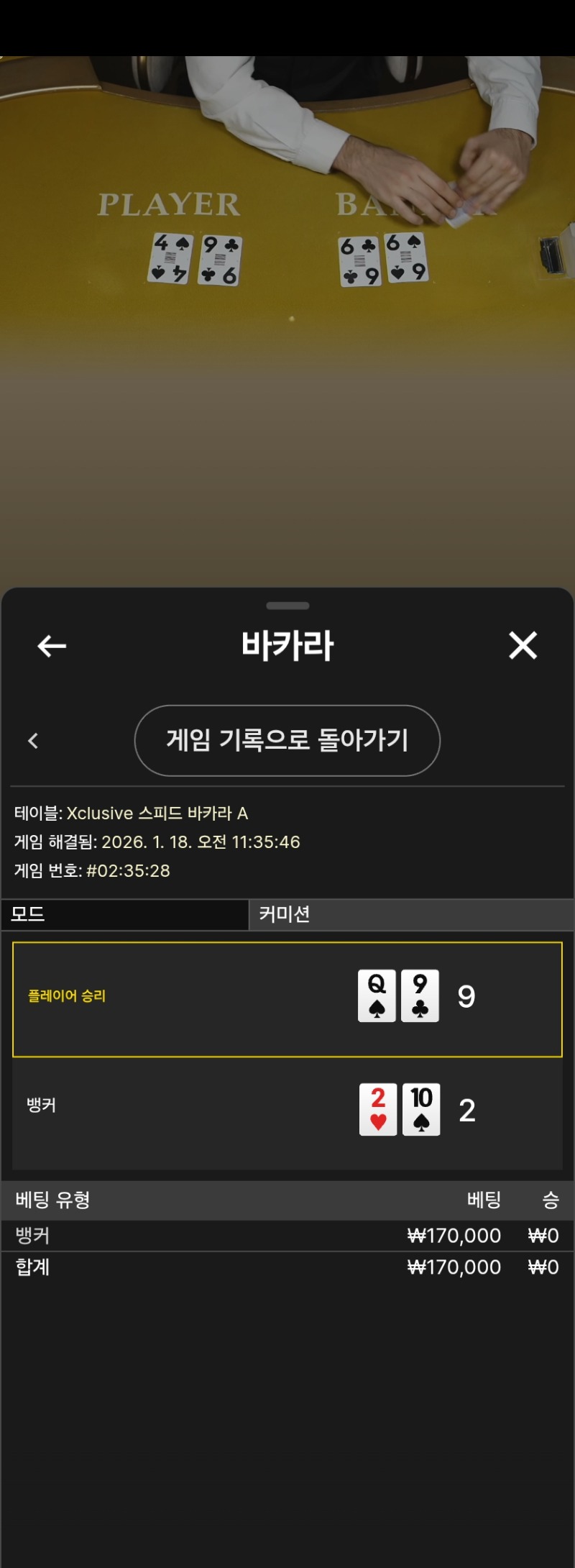Tap 게임 기록으로 돌아가기 button
575x1568 pixels.
pos(287,740)
